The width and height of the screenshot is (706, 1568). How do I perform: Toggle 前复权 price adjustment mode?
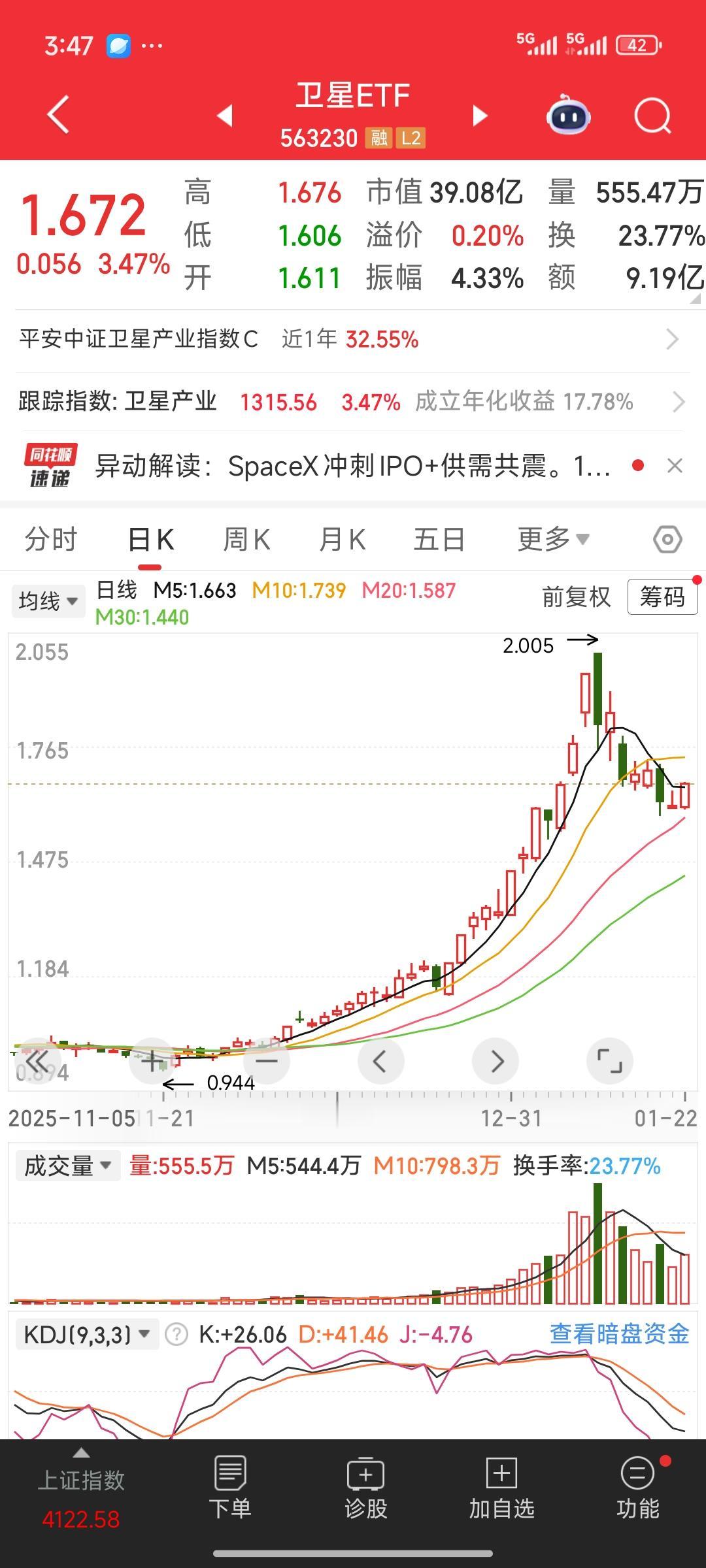click(x=576, y=596)
